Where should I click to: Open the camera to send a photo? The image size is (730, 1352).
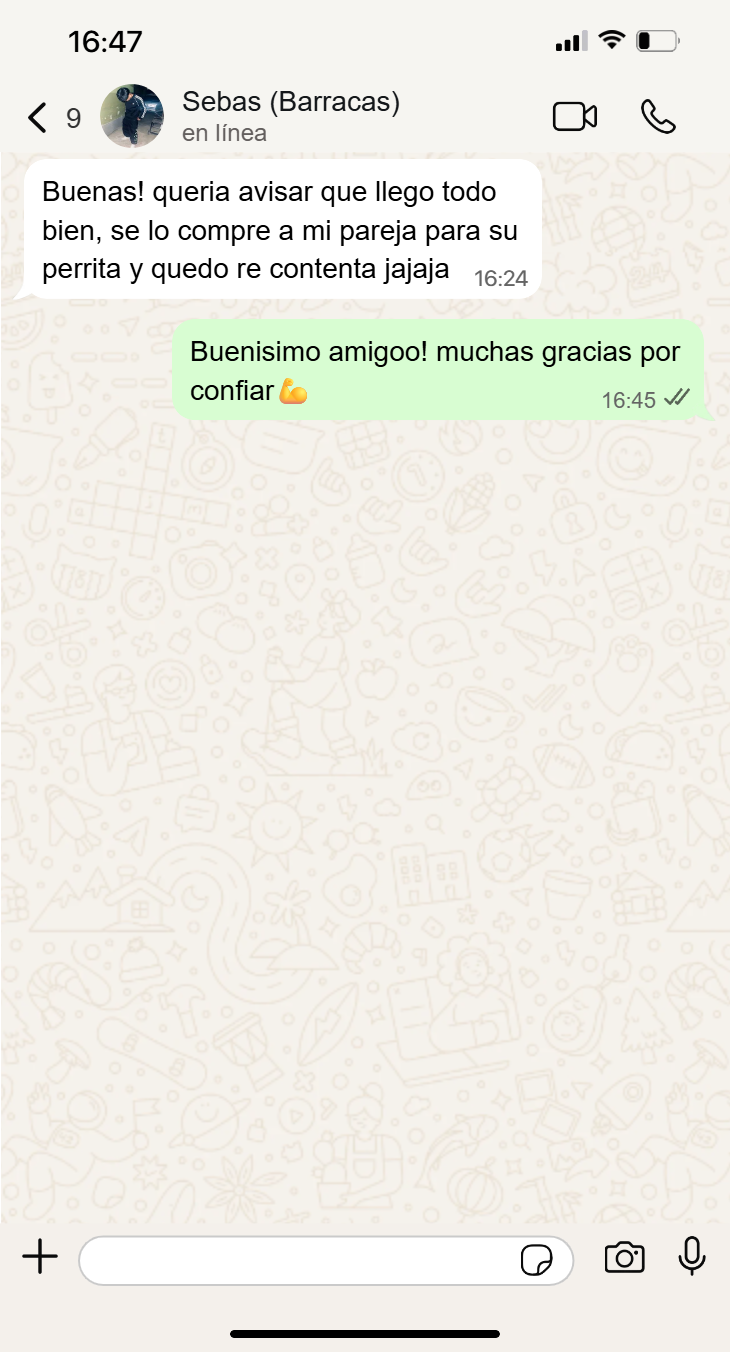624,1258
